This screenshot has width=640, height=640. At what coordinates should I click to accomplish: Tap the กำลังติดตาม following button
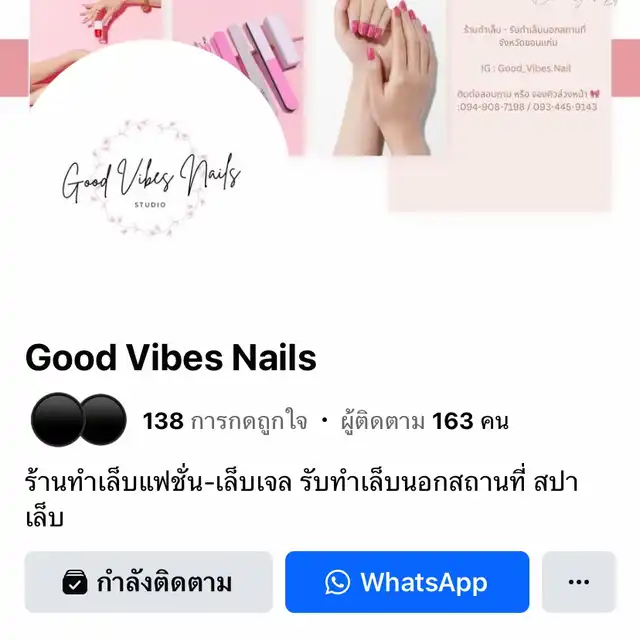point(148,582)
